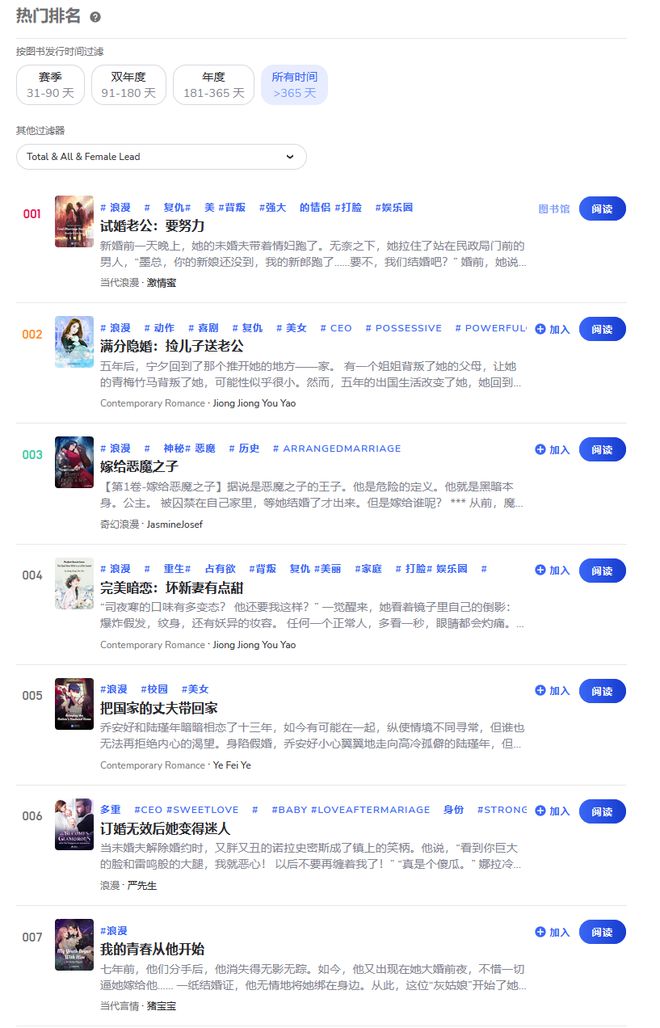Image resolution: width=660 pixels, height=1028 pixels.
Task: Read 订婚无效后她变得迷人
Action: coord(602,811)
